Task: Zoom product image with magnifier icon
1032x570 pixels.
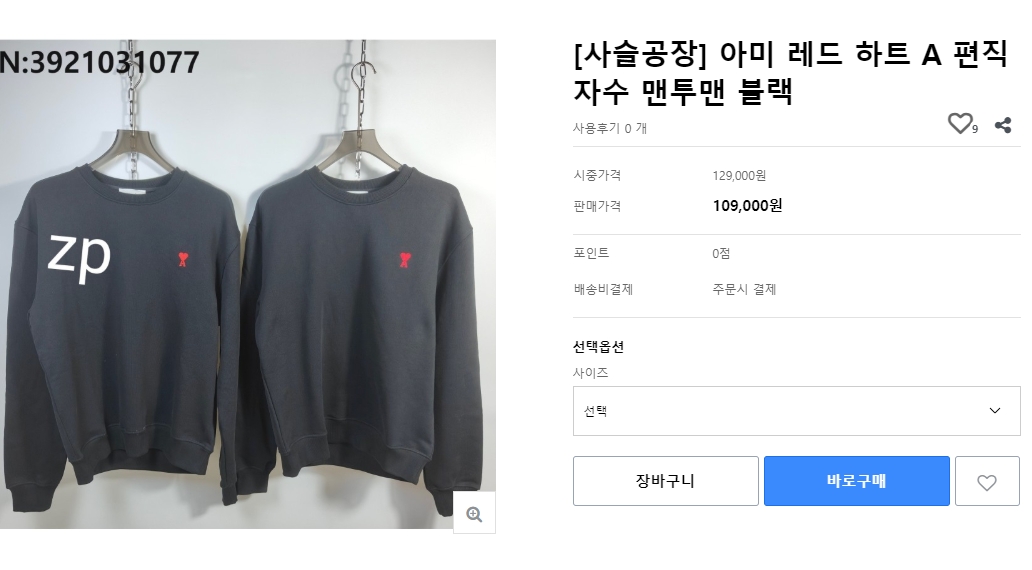Action: point(474,513)
